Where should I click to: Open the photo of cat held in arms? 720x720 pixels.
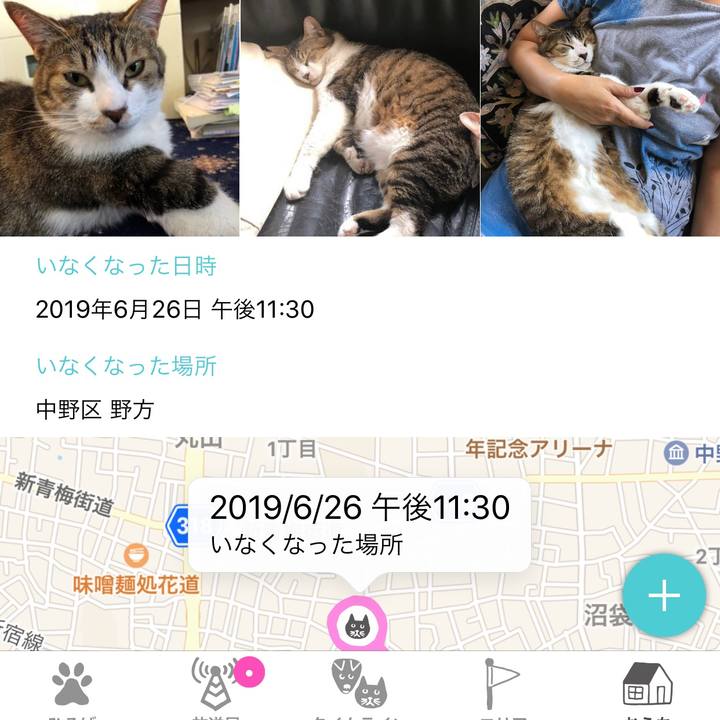[600, 118]
